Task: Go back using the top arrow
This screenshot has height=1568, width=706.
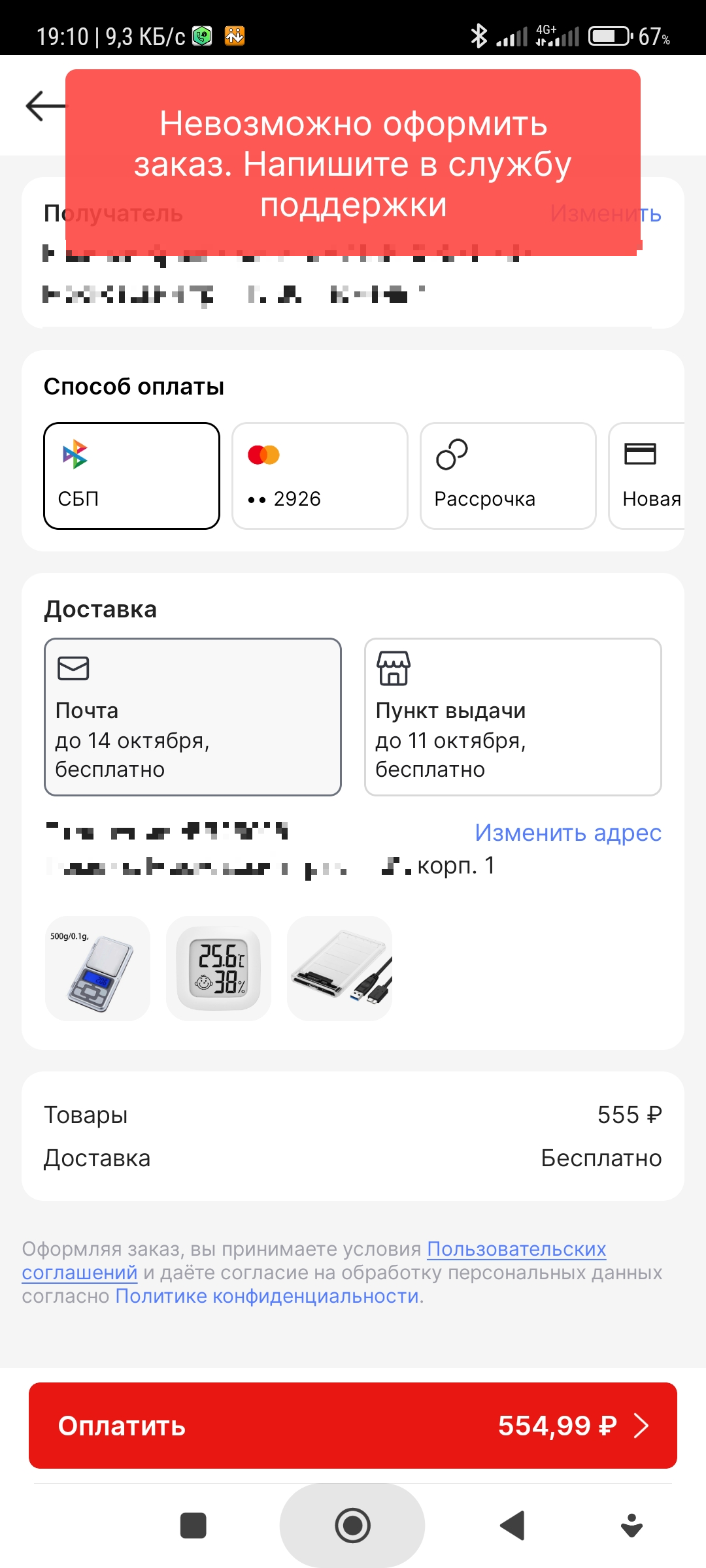Action: tap(44, 105)
